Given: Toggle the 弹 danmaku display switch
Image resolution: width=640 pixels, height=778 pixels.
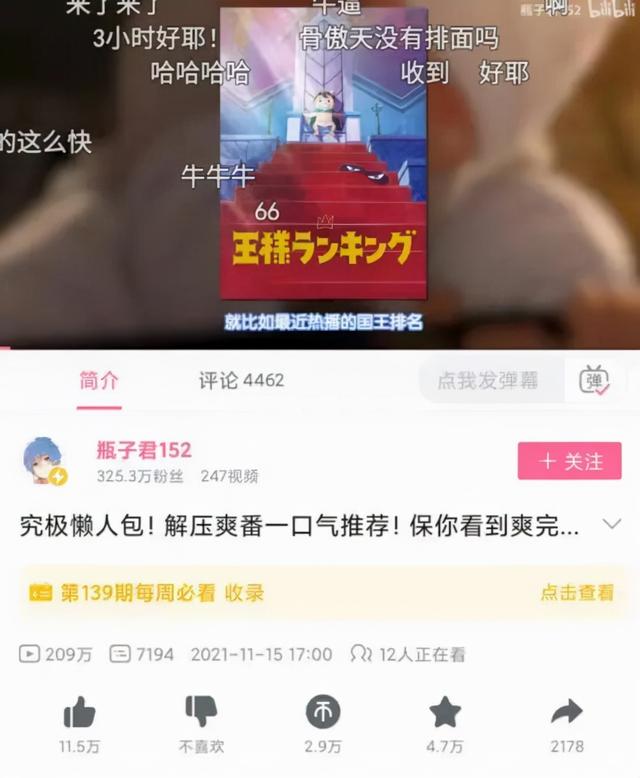Looking at the screenshot, I should point(594,380).
